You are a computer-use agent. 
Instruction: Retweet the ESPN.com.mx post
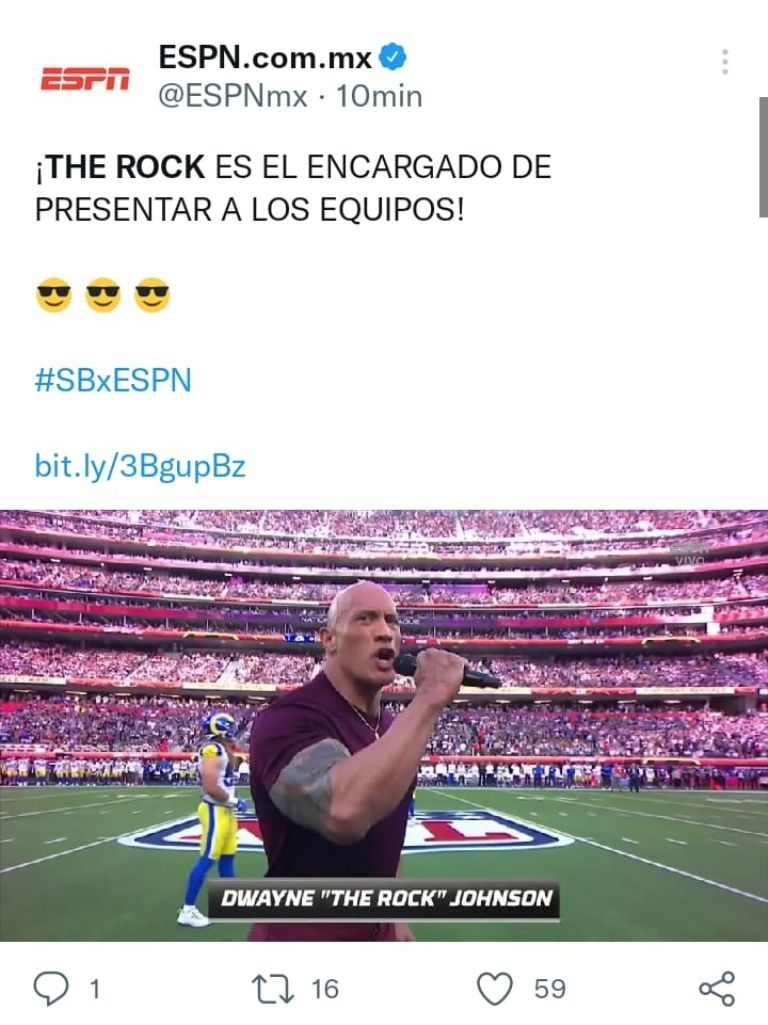coord(271,989)
